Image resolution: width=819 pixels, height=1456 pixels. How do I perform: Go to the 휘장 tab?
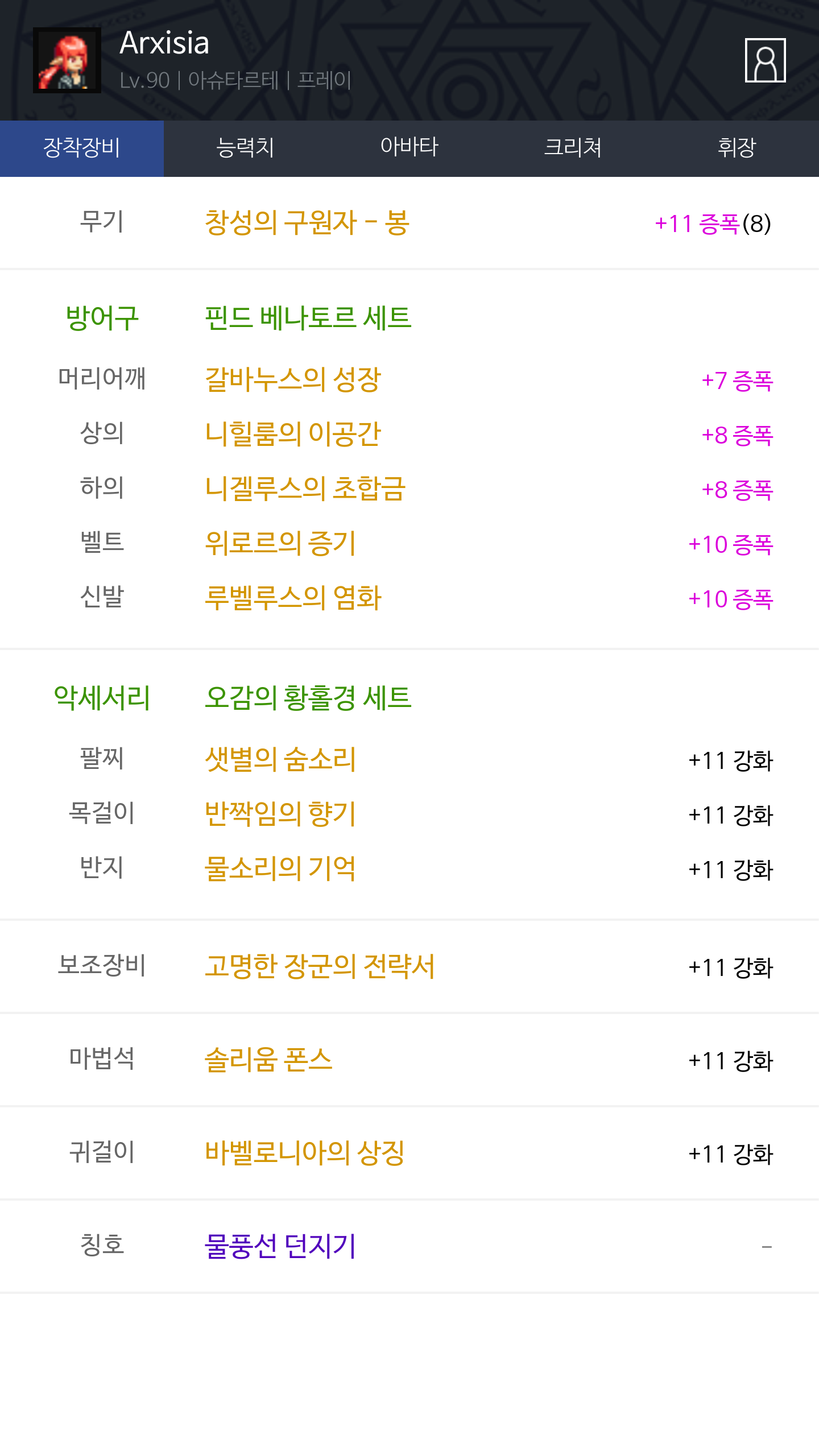tap(737, 148)
